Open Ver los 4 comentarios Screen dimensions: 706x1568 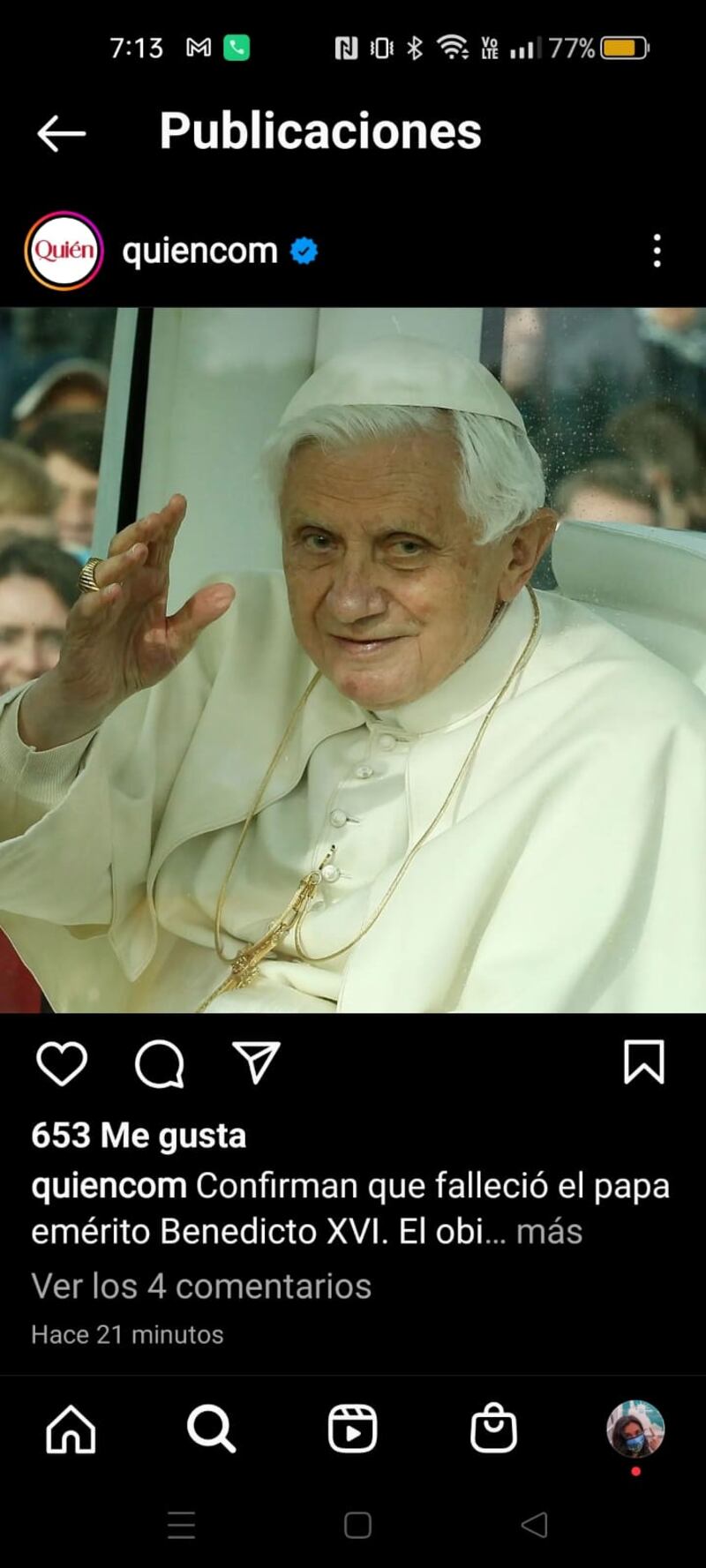pyautogui.click(x=201, y=1287)
